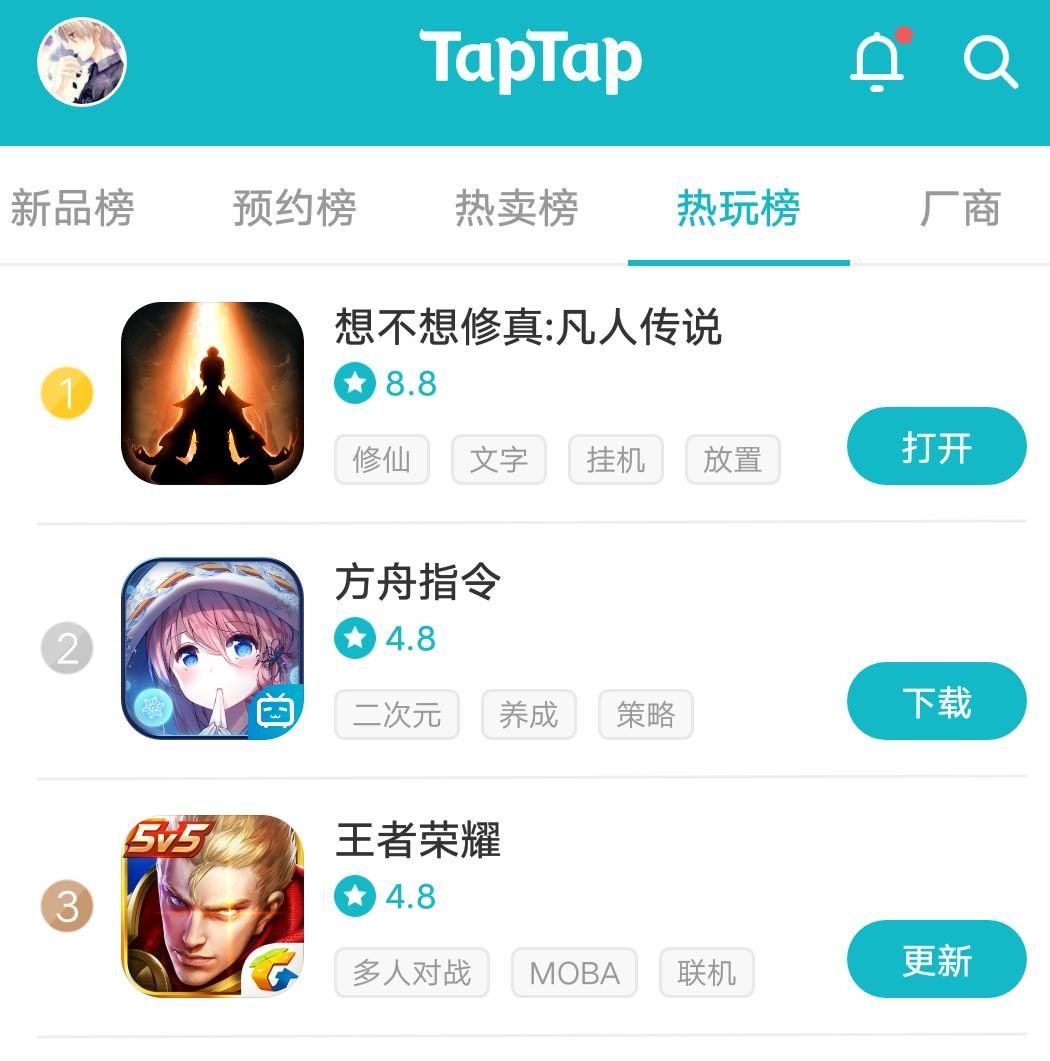The height and width of the screenshot is (1061, 1050).
Task: Switch to the 新品榜 tab
Action: 72,207
